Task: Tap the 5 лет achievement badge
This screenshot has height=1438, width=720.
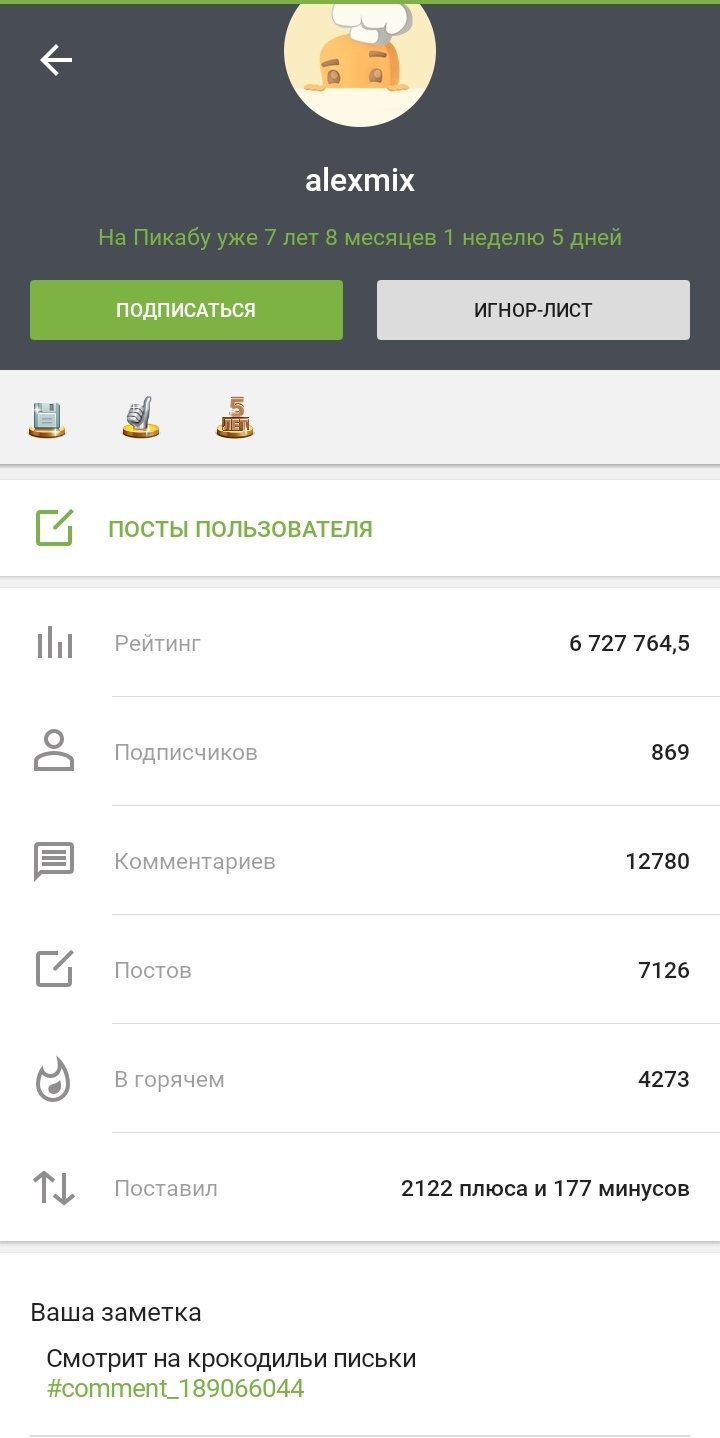Action: tap(235, 418)
